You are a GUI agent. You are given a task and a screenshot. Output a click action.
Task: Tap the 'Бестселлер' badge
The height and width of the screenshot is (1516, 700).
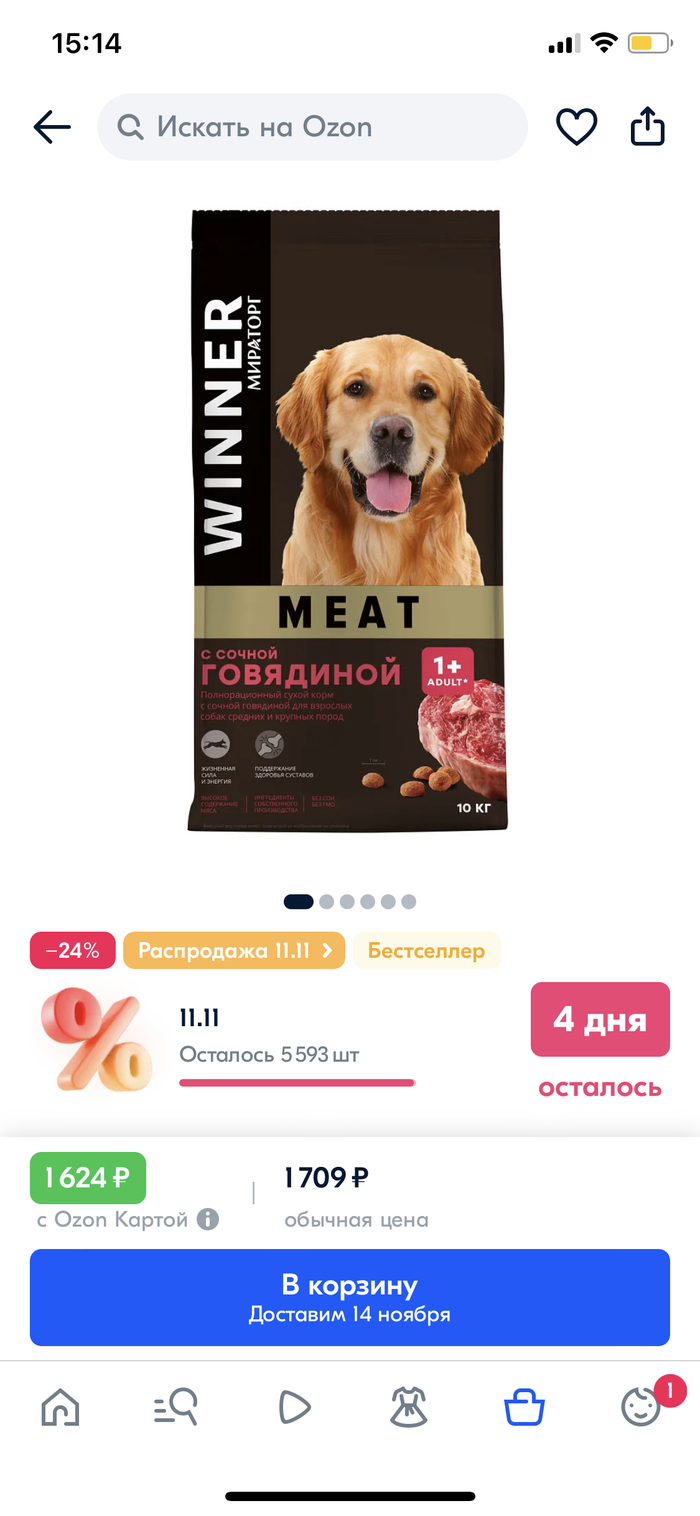(426, 950)
